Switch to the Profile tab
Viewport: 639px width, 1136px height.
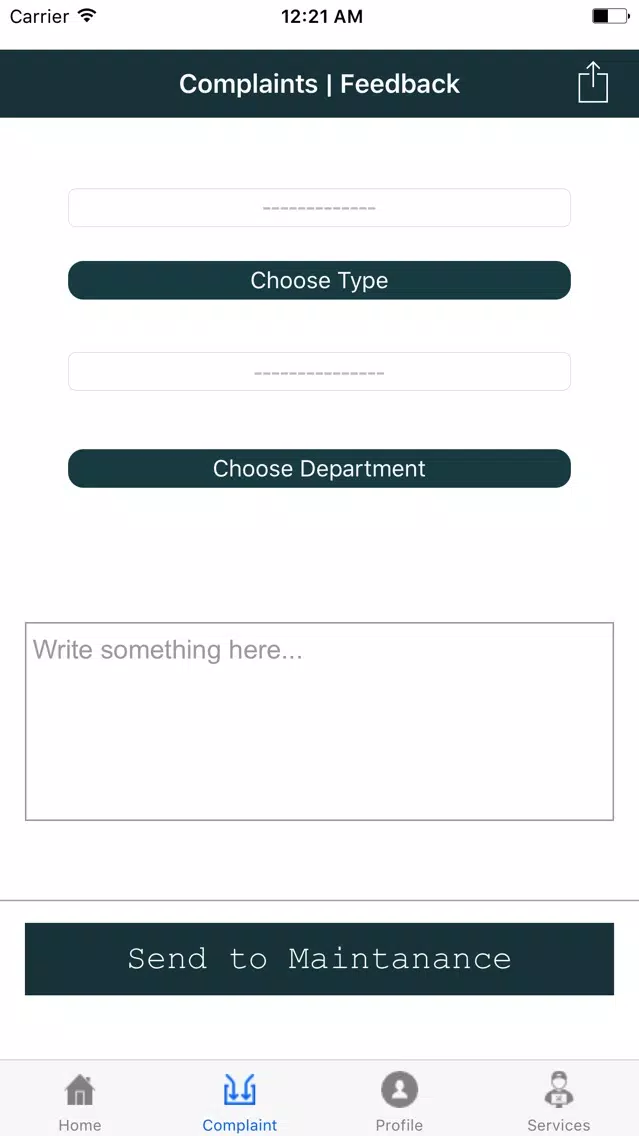tap(399, 1100)
